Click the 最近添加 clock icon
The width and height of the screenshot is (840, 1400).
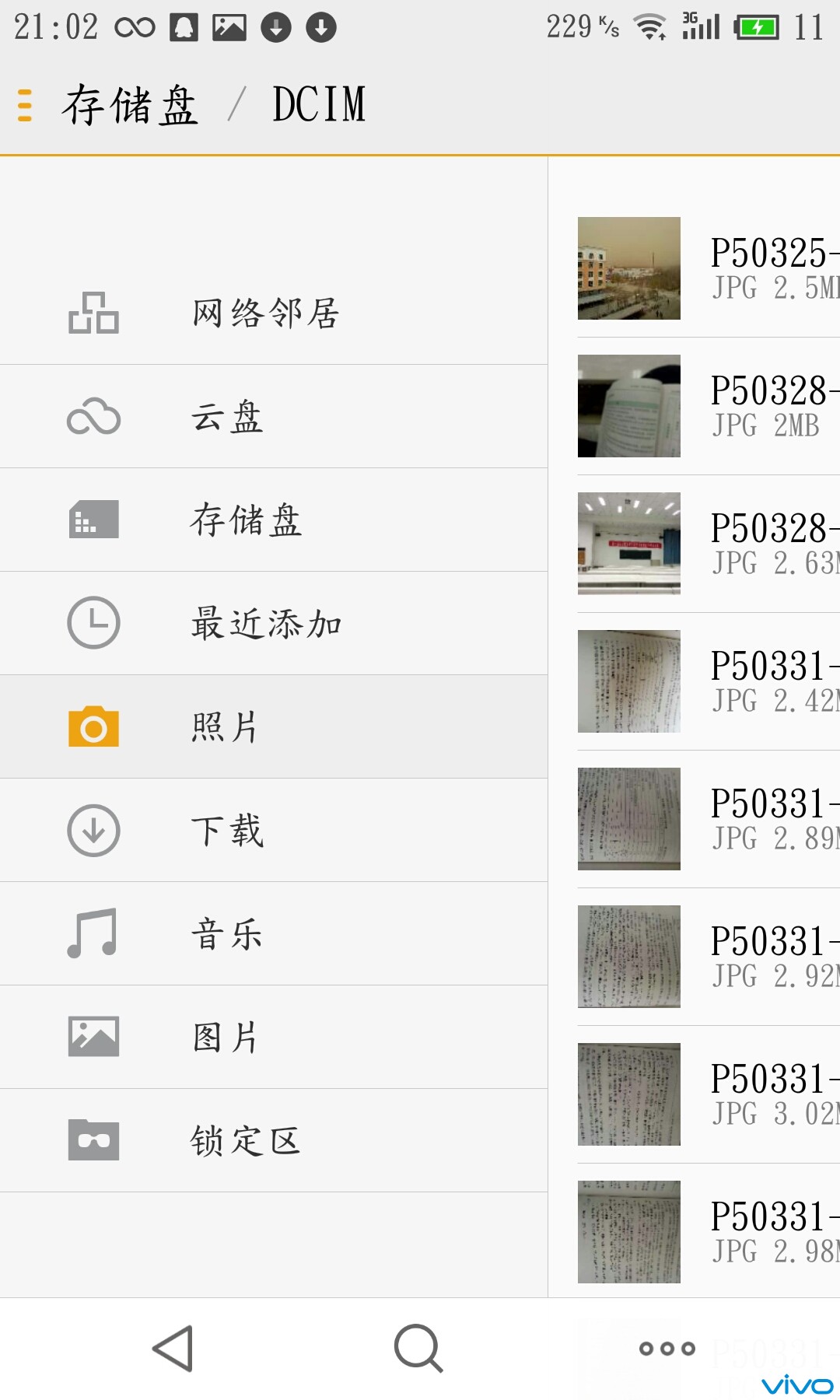[93, 623]
